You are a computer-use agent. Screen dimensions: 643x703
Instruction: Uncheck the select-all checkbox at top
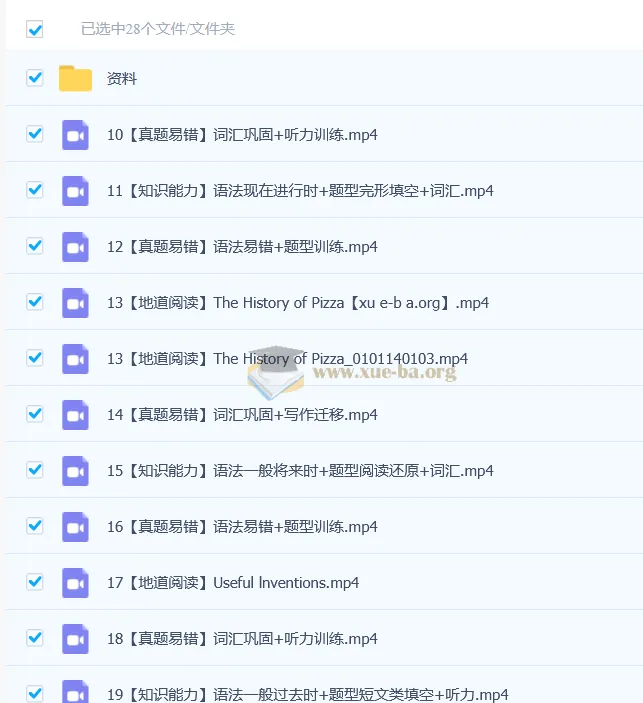pyautogui.click(x=35, y=29)
